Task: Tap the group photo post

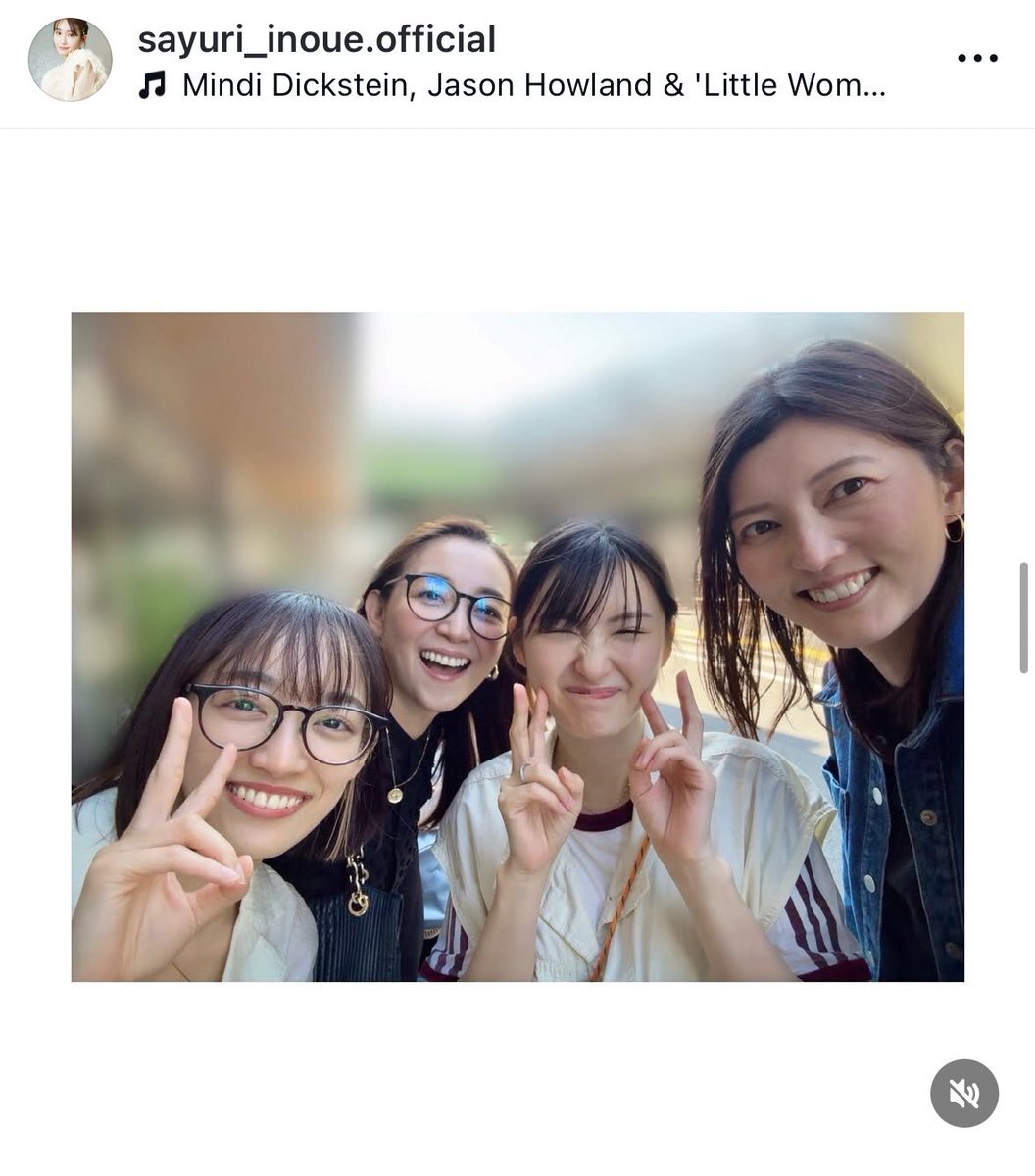Action: (x=517, y=647)
